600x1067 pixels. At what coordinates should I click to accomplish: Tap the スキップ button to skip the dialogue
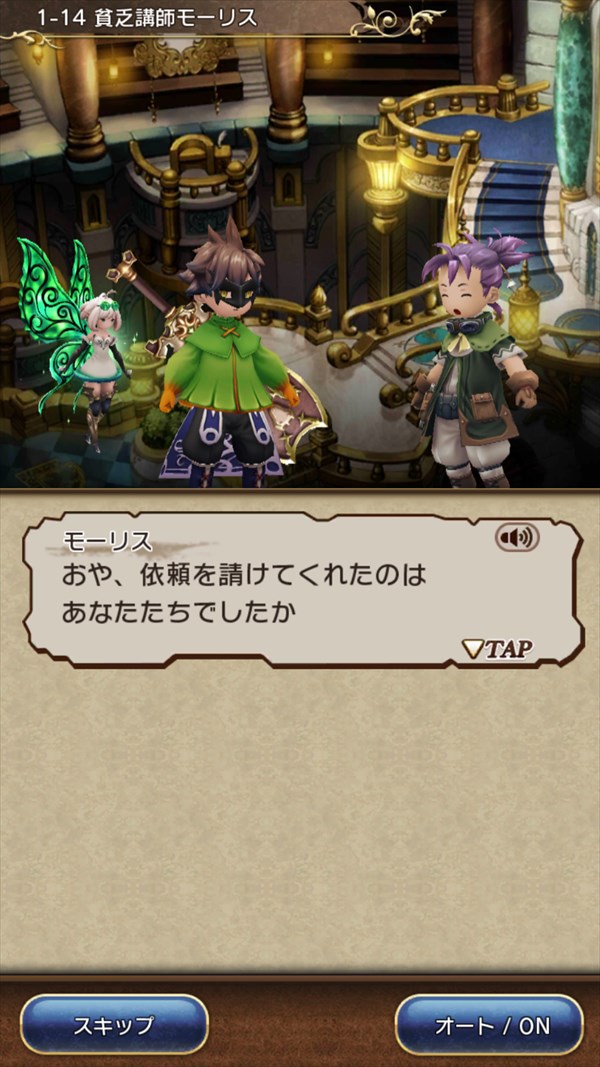tap(114, 1024)
